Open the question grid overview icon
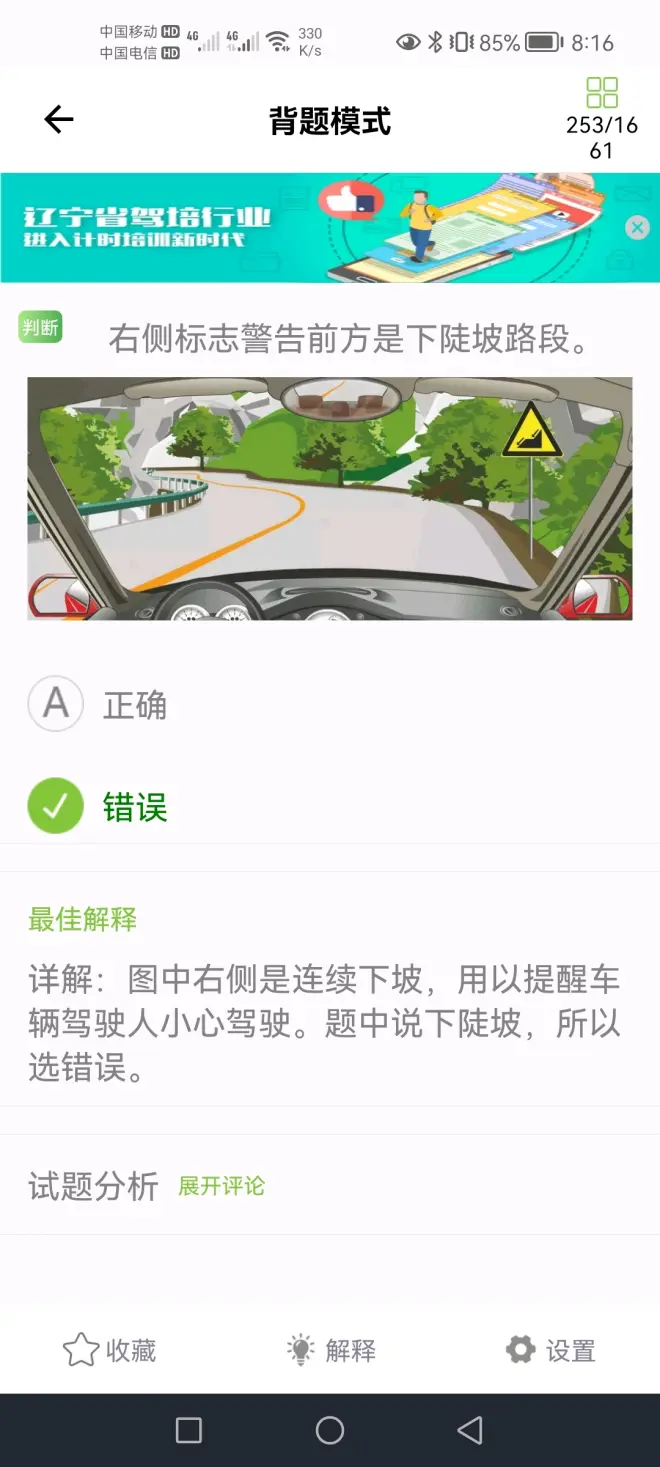The width and height of the screenshot is (660, 1467). point(602,93)
